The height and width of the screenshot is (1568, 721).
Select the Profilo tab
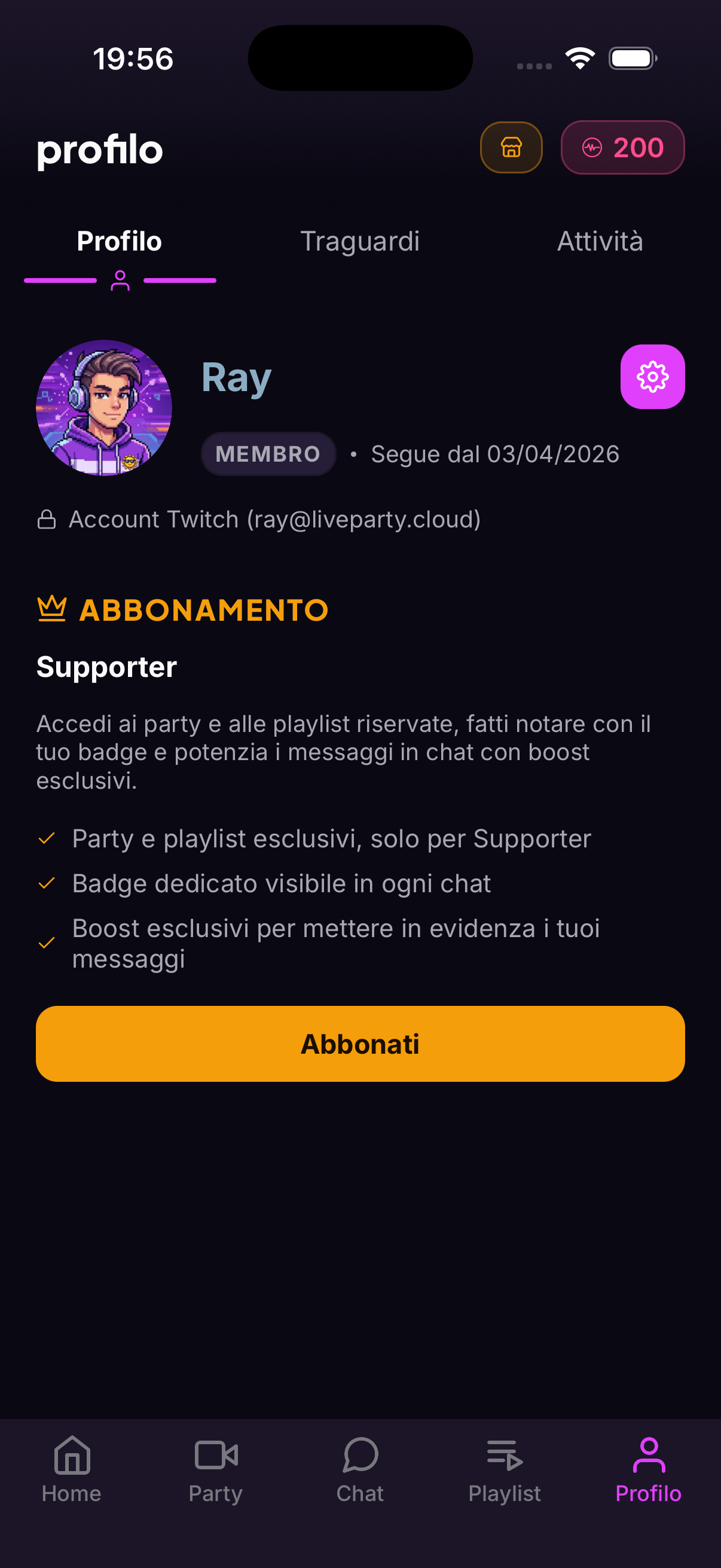point(118,240)
